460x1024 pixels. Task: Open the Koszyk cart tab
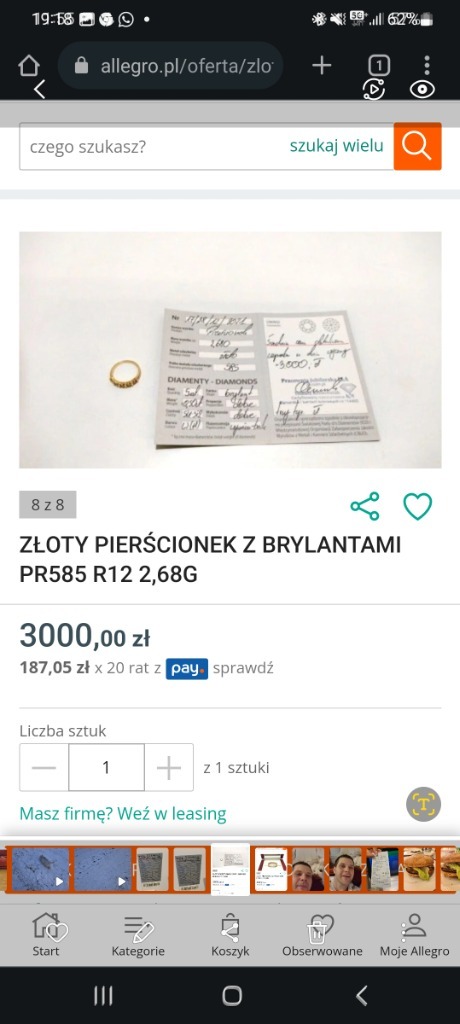click(230, 935)
